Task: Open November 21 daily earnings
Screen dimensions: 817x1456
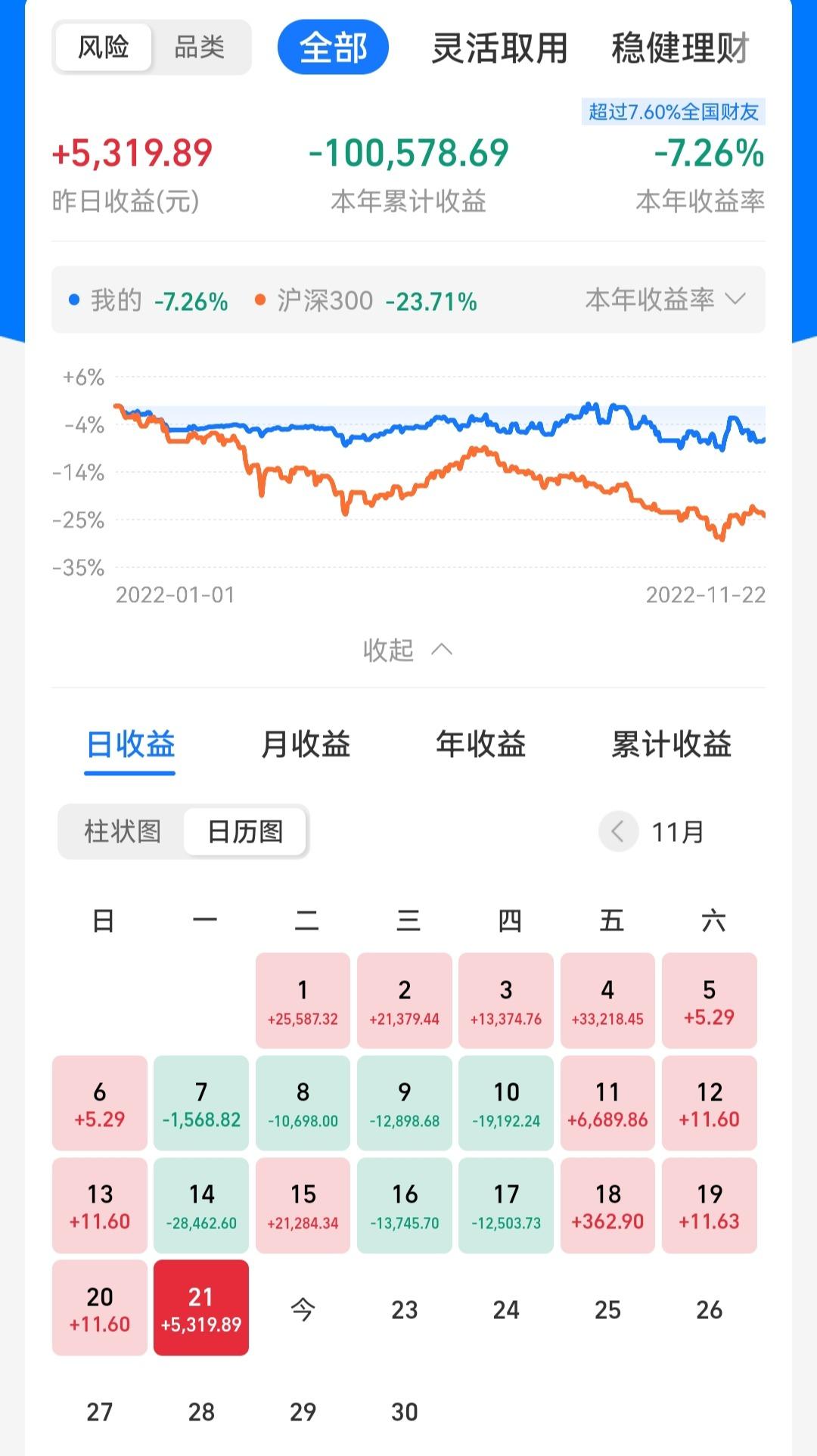Action: (x=201, y=1308)
